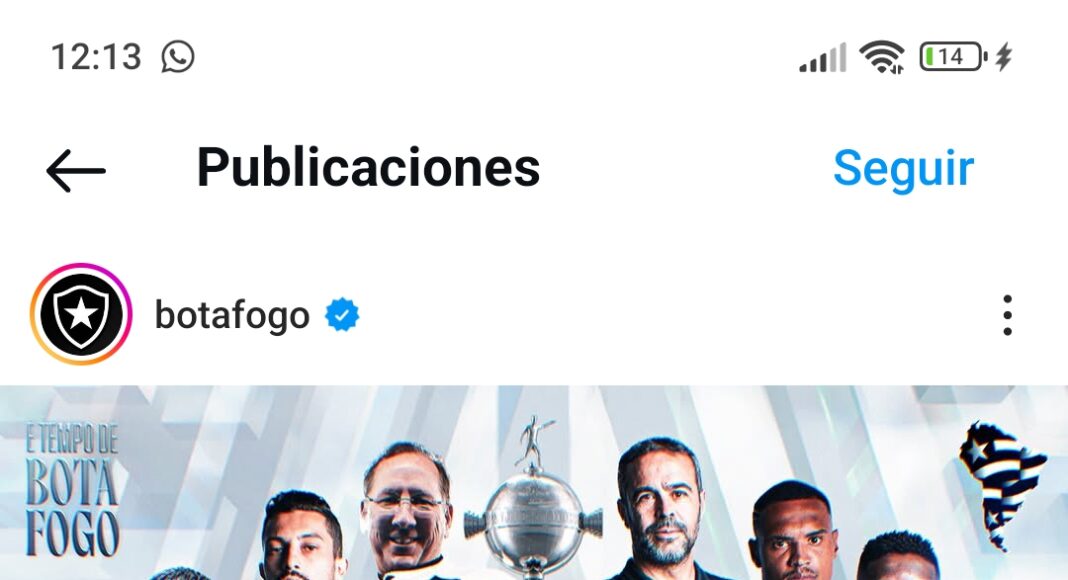Open the post's three-dot options menu
This screenshot has height=580, width=1068.
[1006, 316]
